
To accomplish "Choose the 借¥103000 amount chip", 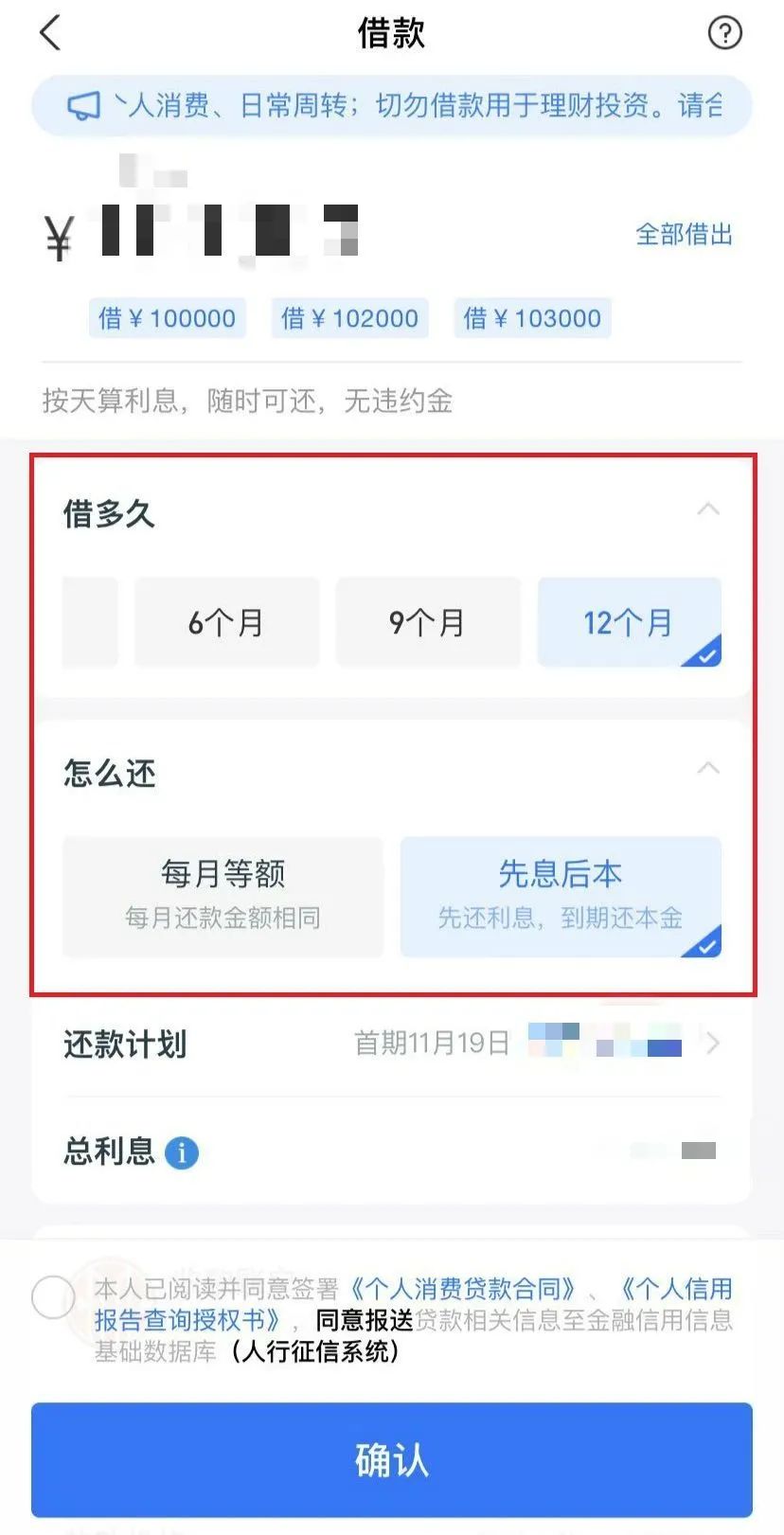I will coord(532,318).
